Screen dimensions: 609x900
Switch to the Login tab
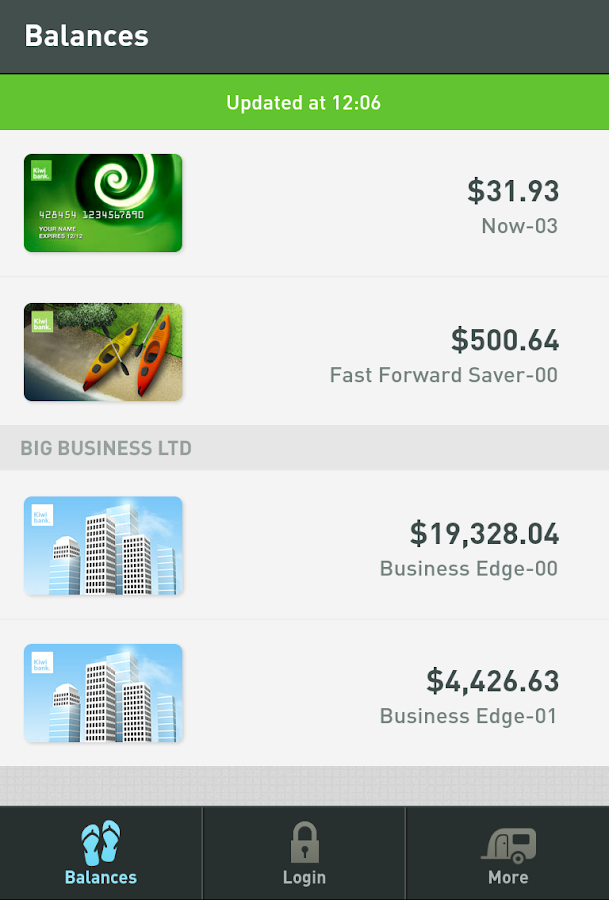pyautogui.click(x=304, y=853)
